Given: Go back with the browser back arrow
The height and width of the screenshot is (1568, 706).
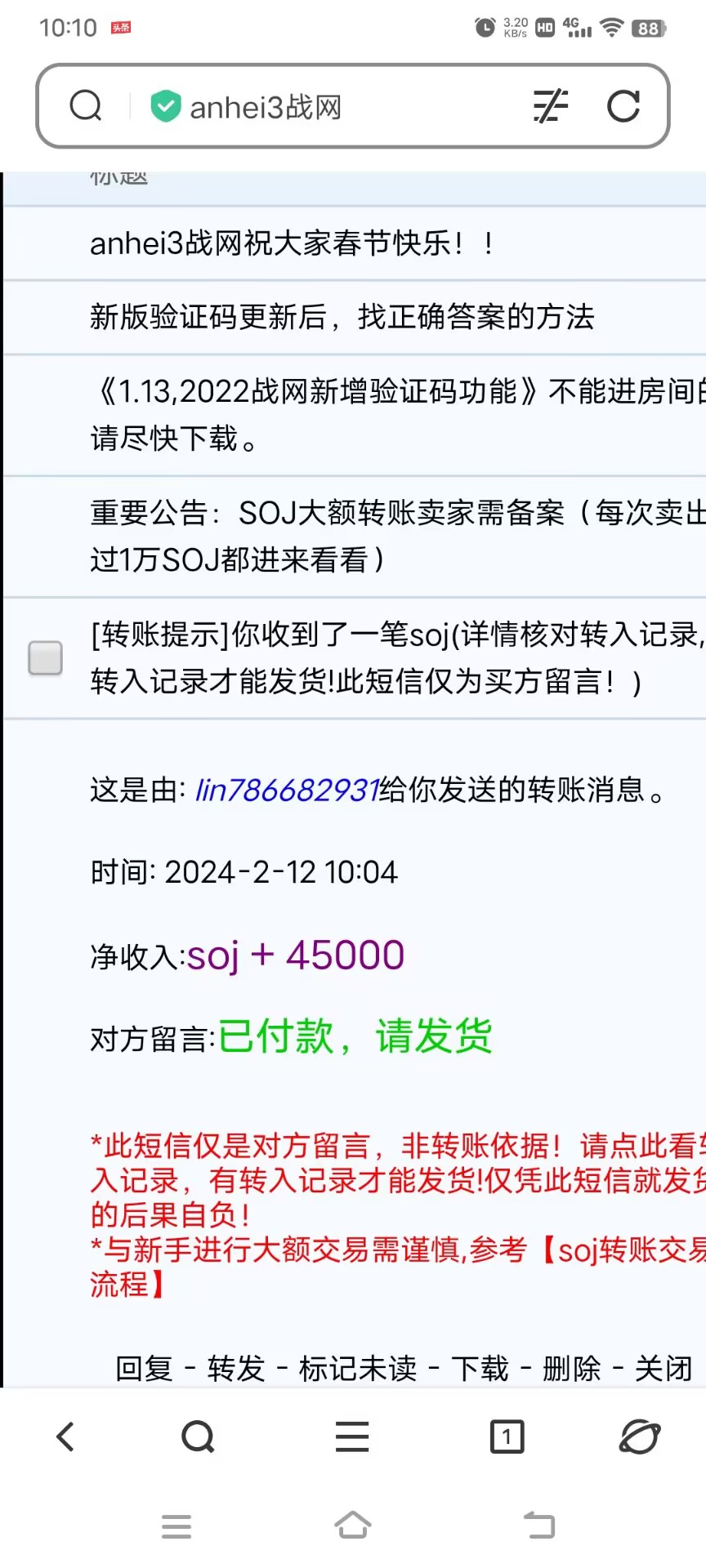Looking at the screenshot, I should (65, 1437).
